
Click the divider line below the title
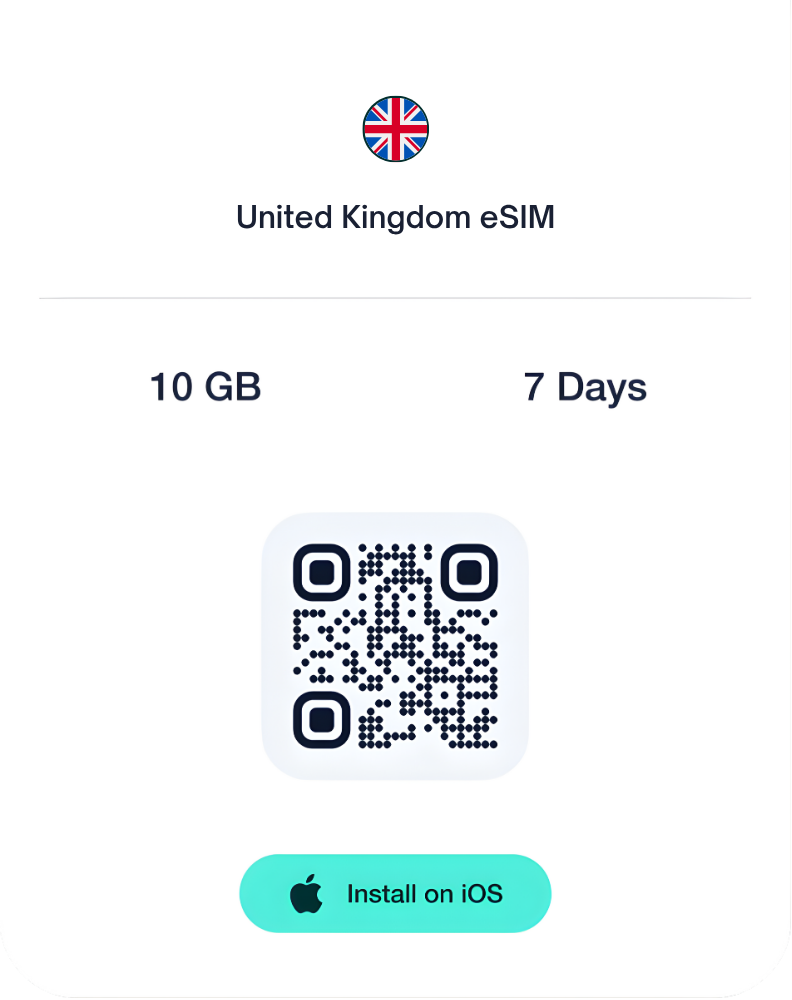[x=396, y=298]
